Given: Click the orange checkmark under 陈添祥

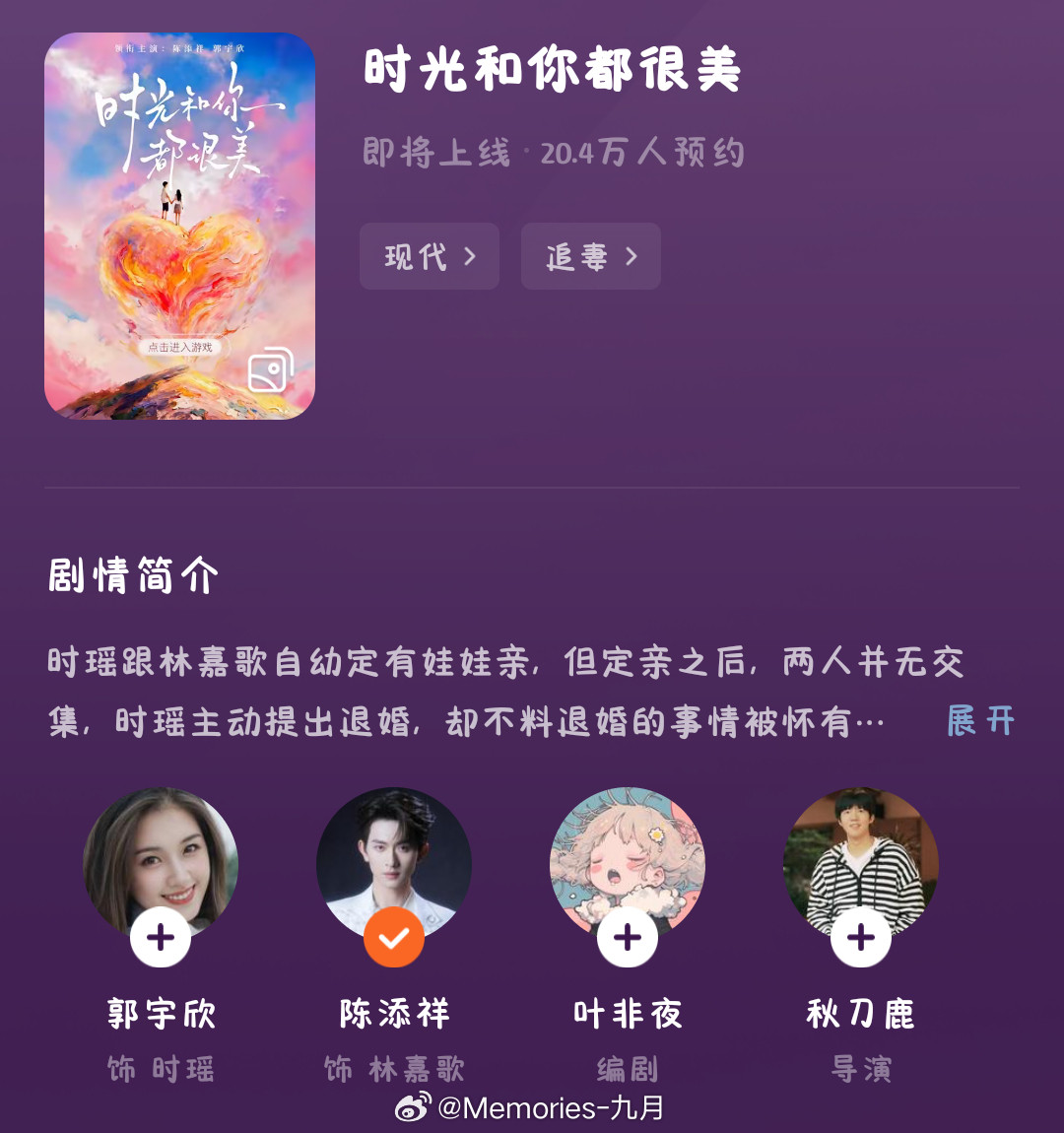Looking at the screenshot, I should pos(394,938).
